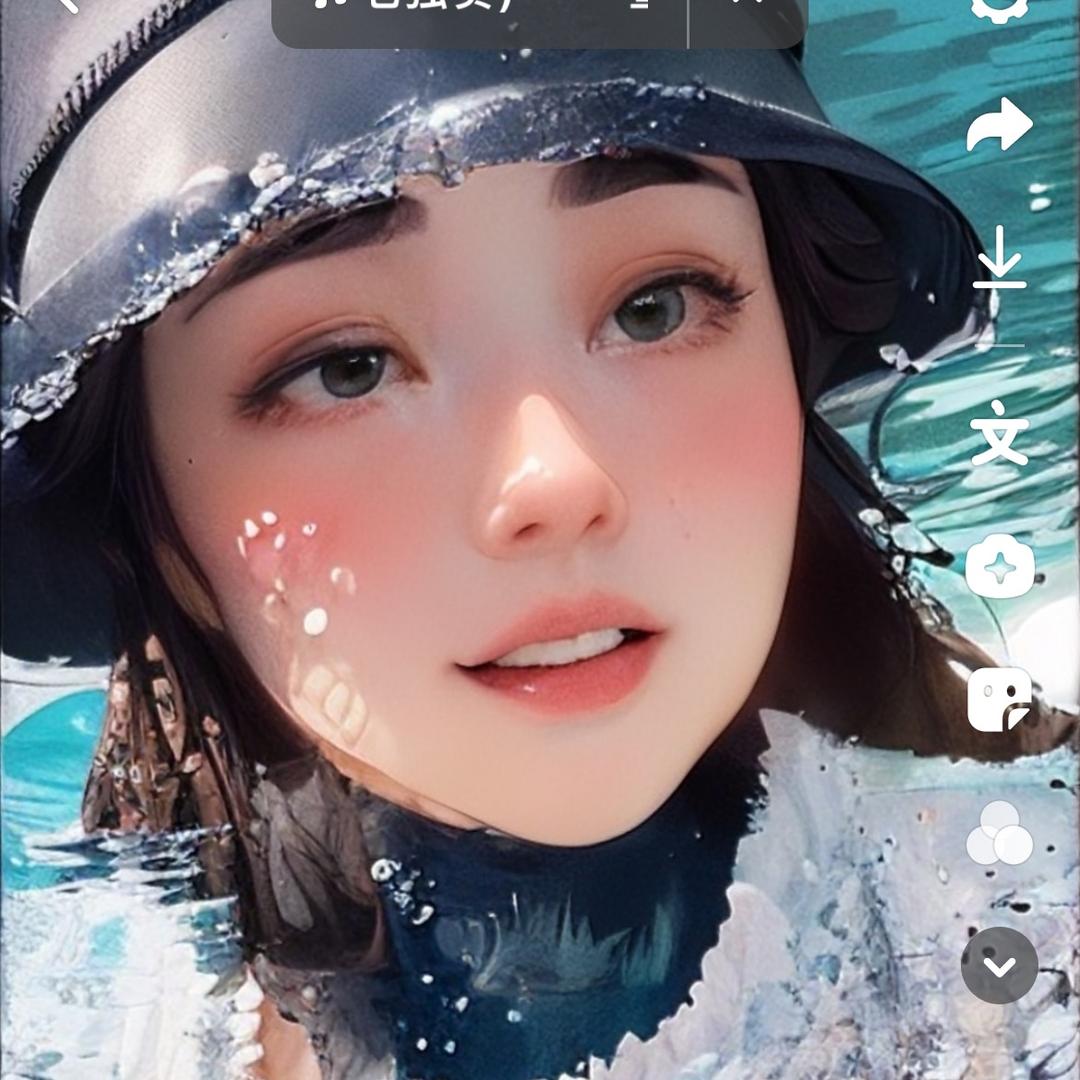This screenshot has width=1080, height=1080.
Task: Open the text translate tool
Action: click(x=999, y=434)
